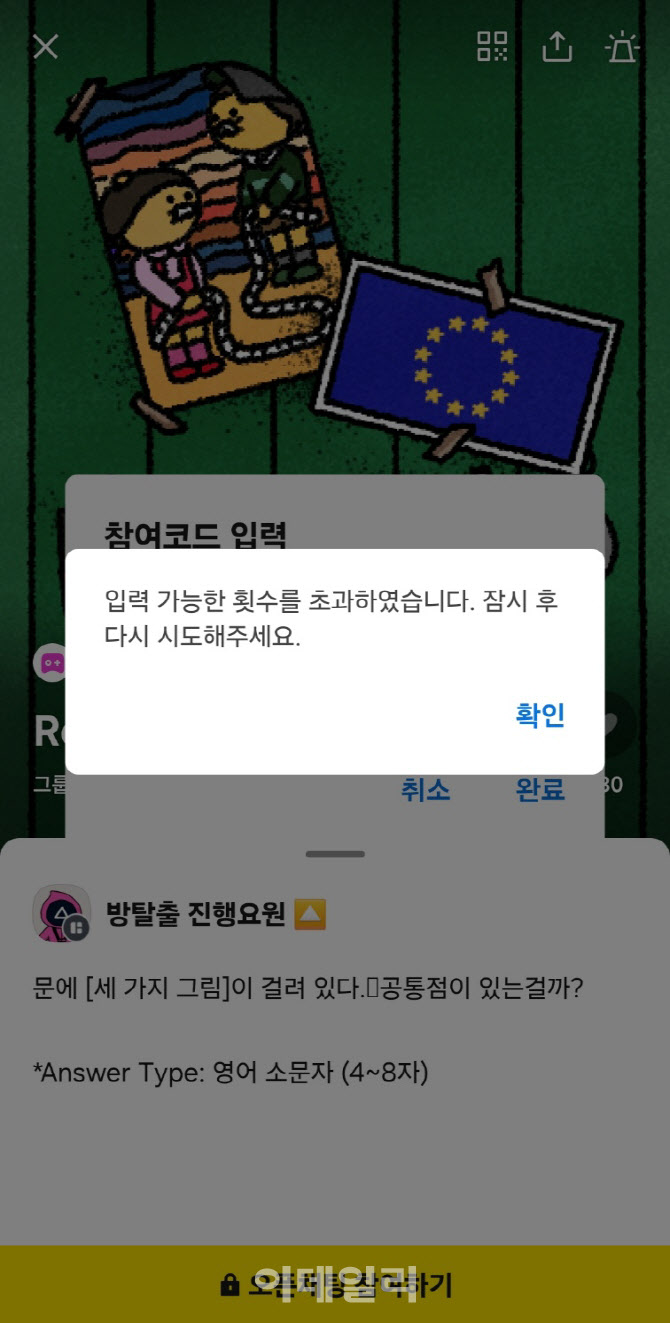This screenshot has height=1323, width=670.
Task: Open the QR code icon
Action: 492,46
